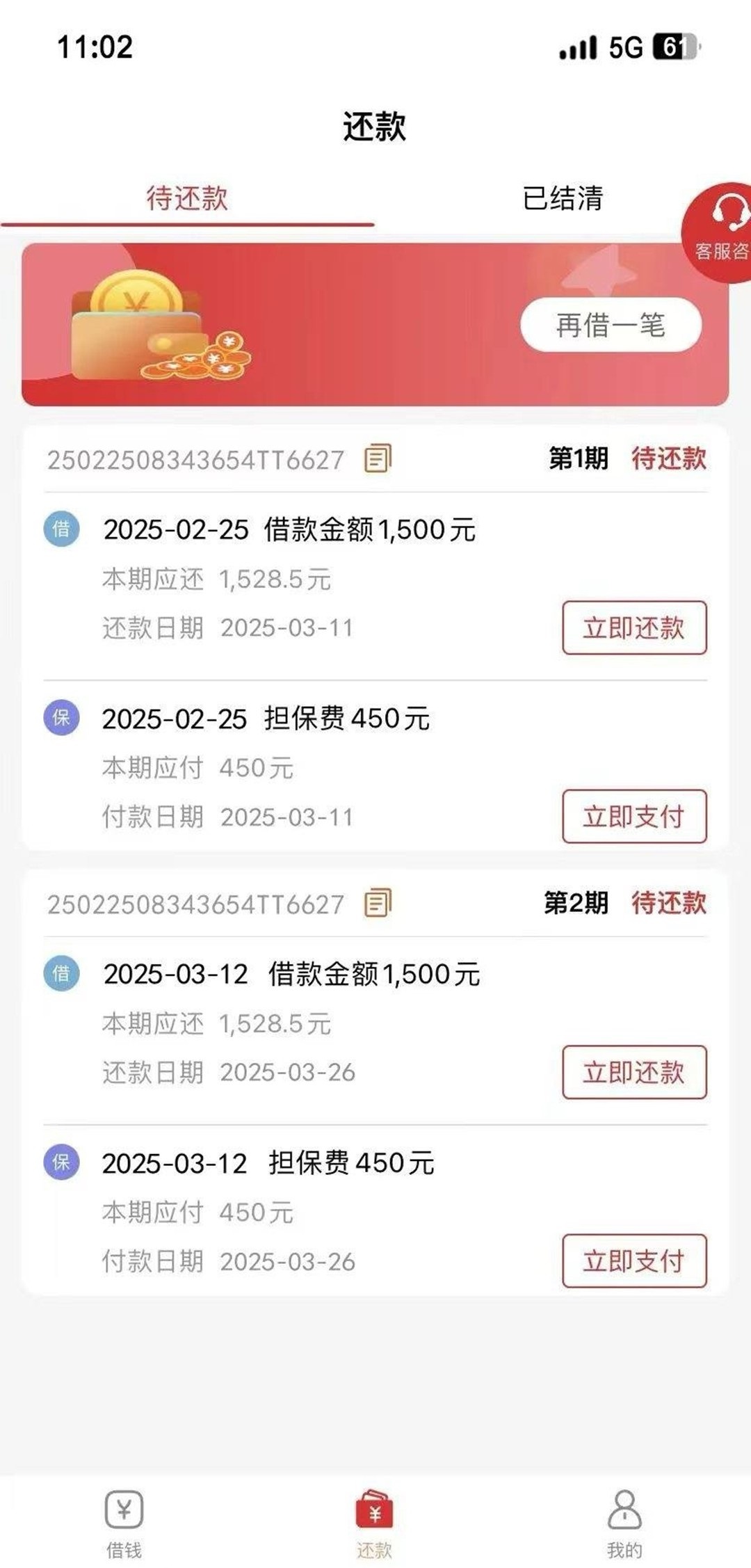The image size is (751, 1568).
Task: Open the 还款 bottom tab
Action: pos(375,1521)
